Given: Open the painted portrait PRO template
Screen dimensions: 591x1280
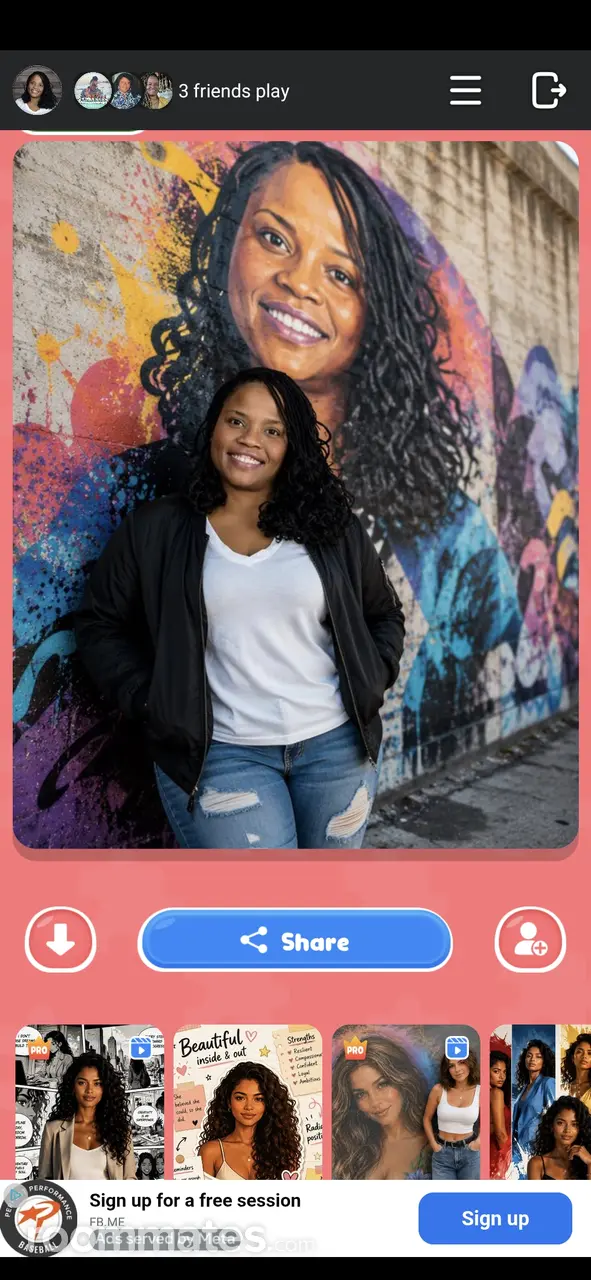Looking at the screenshot, I should 406,1102.
